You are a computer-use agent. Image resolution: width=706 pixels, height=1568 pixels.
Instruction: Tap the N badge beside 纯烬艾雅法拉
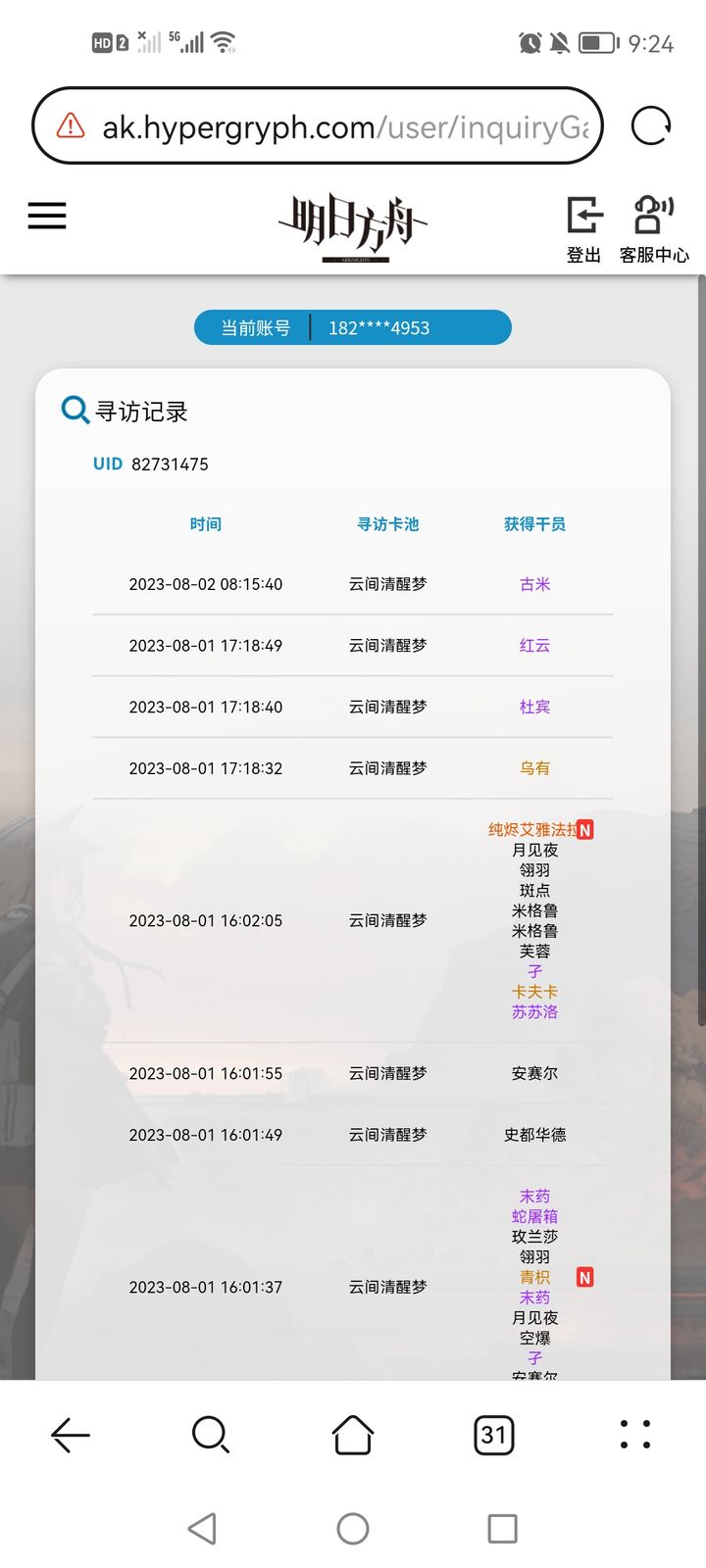tap(585, 828)
